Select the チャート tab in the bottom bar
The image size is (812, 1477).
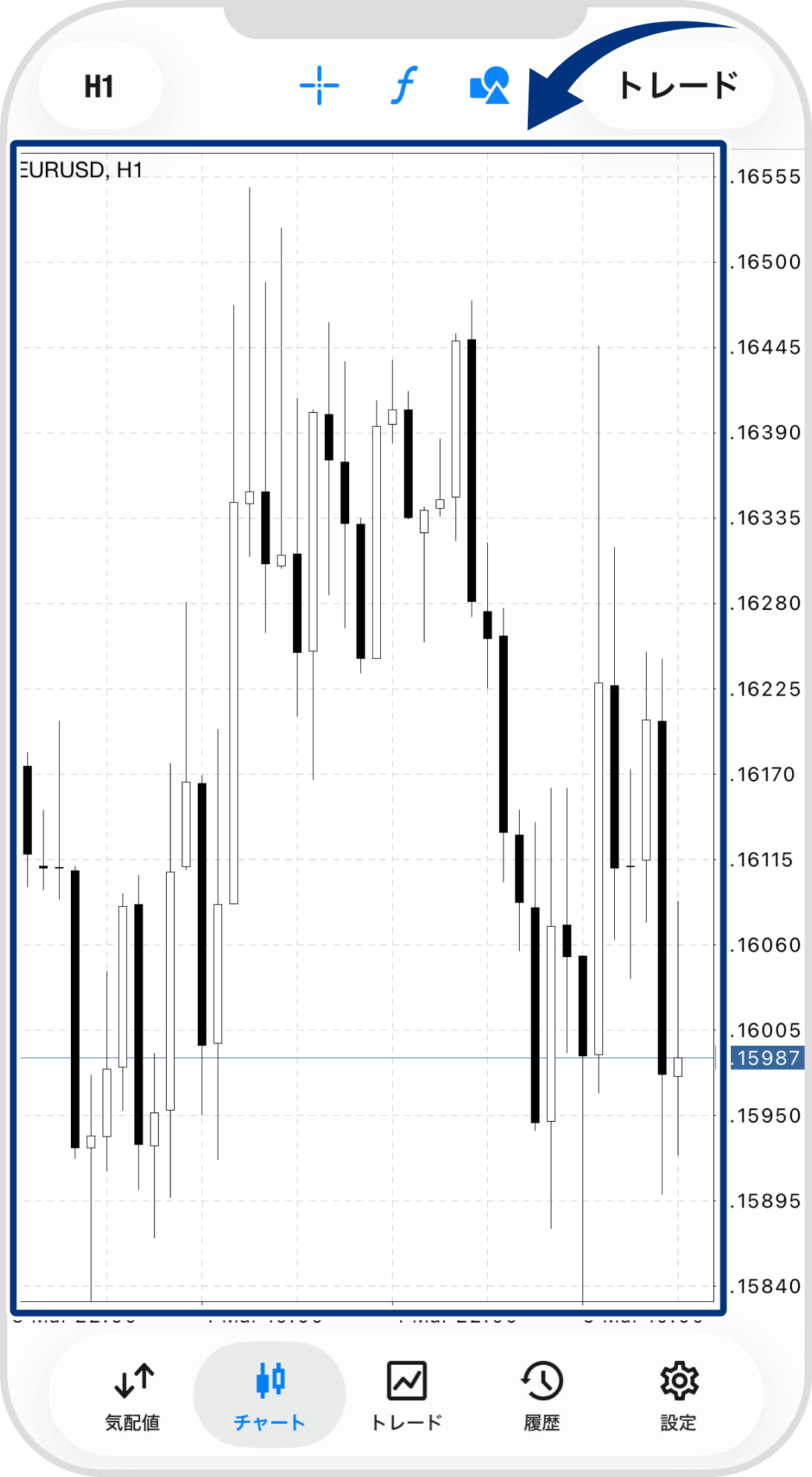269,1396
